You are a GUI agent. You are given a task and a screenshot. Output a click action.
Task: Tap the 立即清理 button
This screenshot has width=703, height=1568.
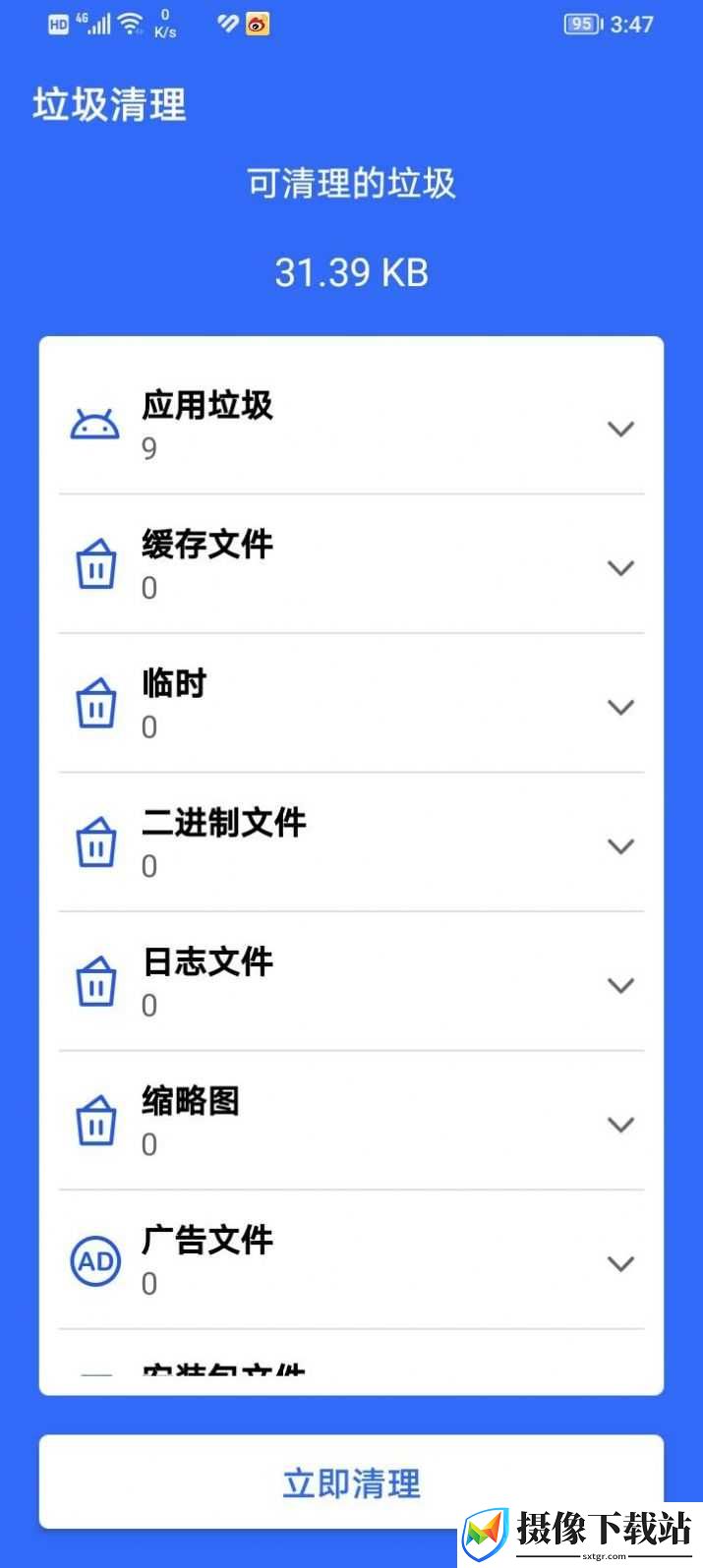tap(351, 1482)
